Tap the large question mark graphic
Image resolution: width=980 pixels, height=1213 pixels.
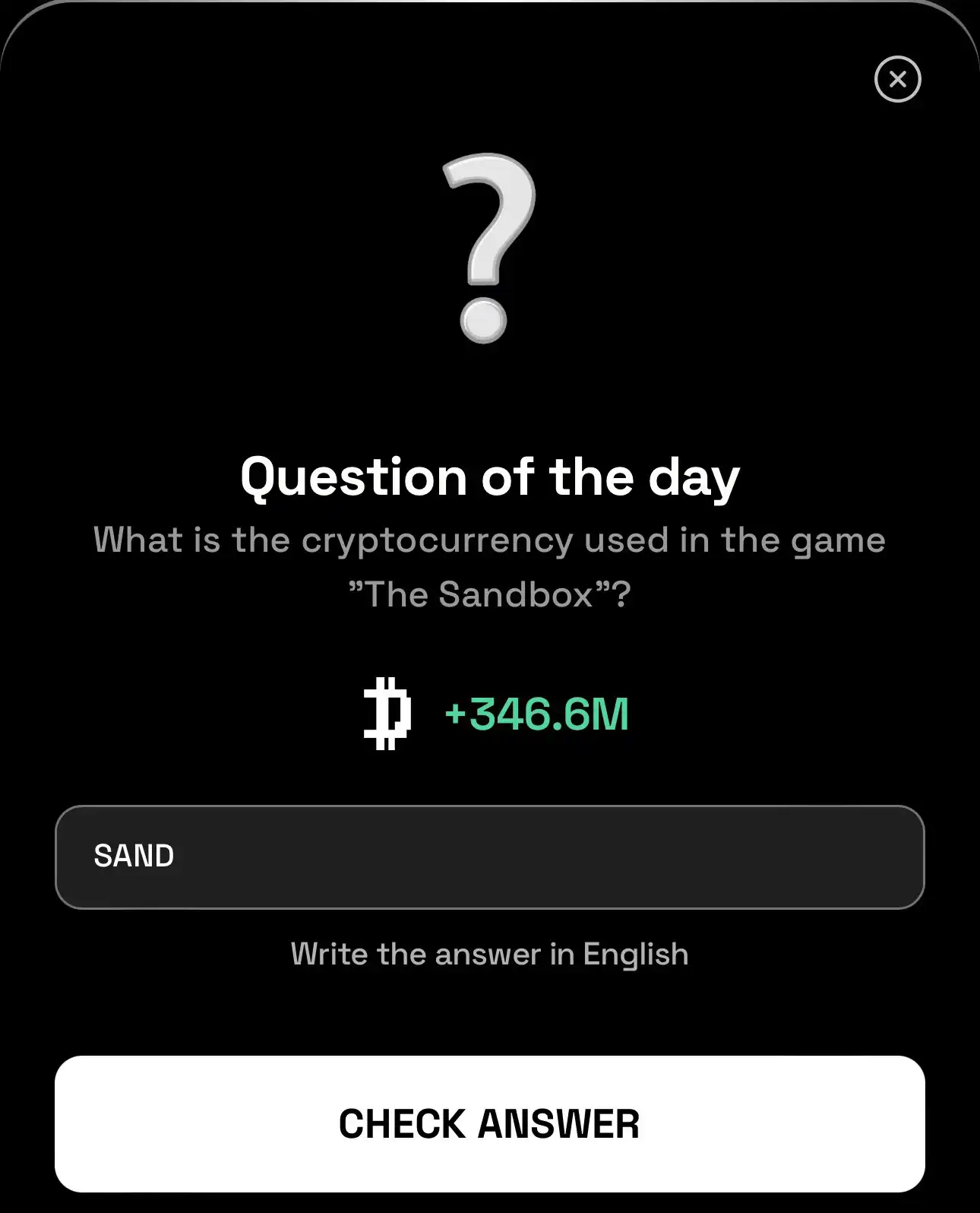tap(486, 243)
